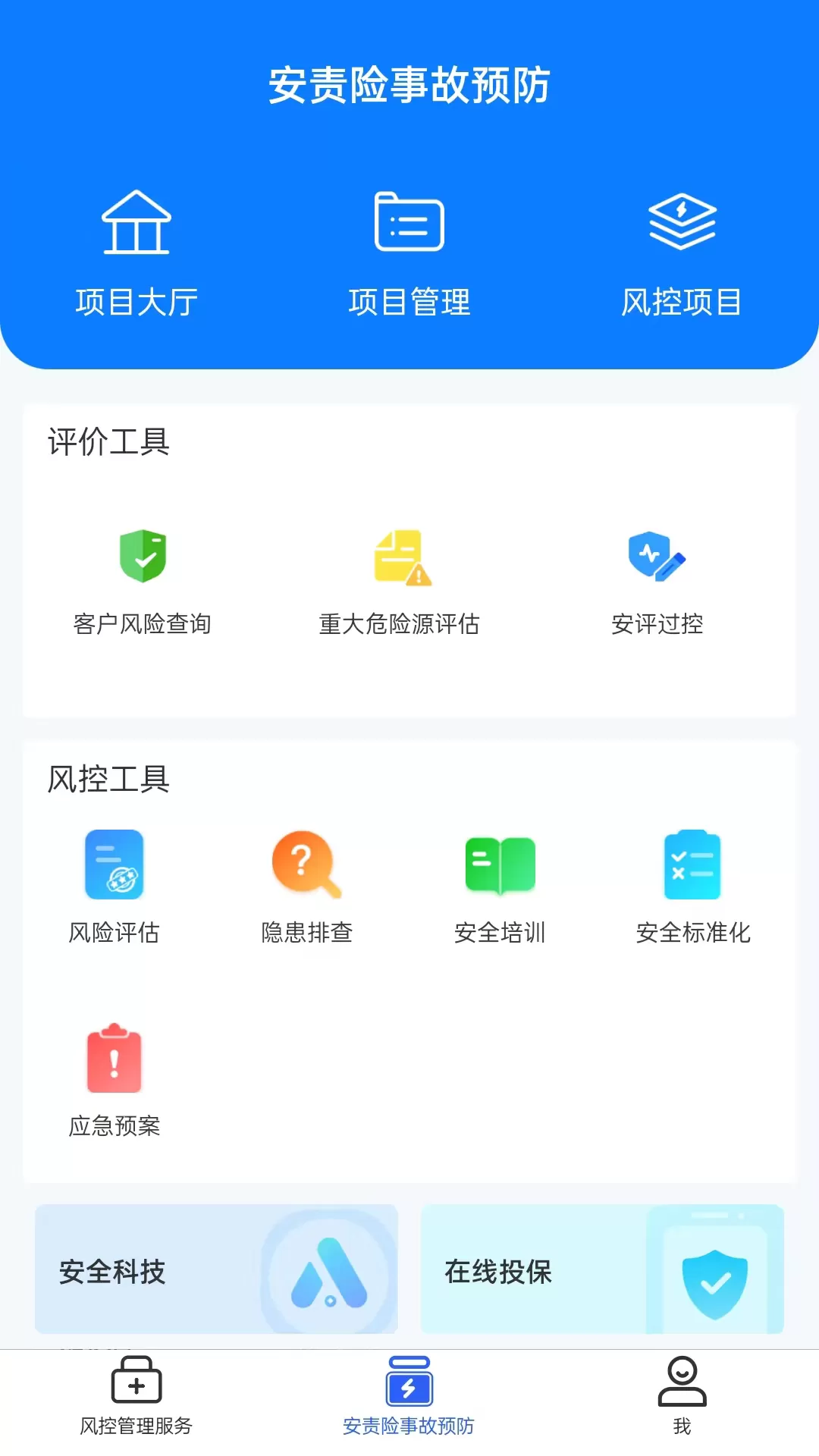Open 项目大厅 project hall
This screenshot has width=819, height=1456.
tap(136, 254)
